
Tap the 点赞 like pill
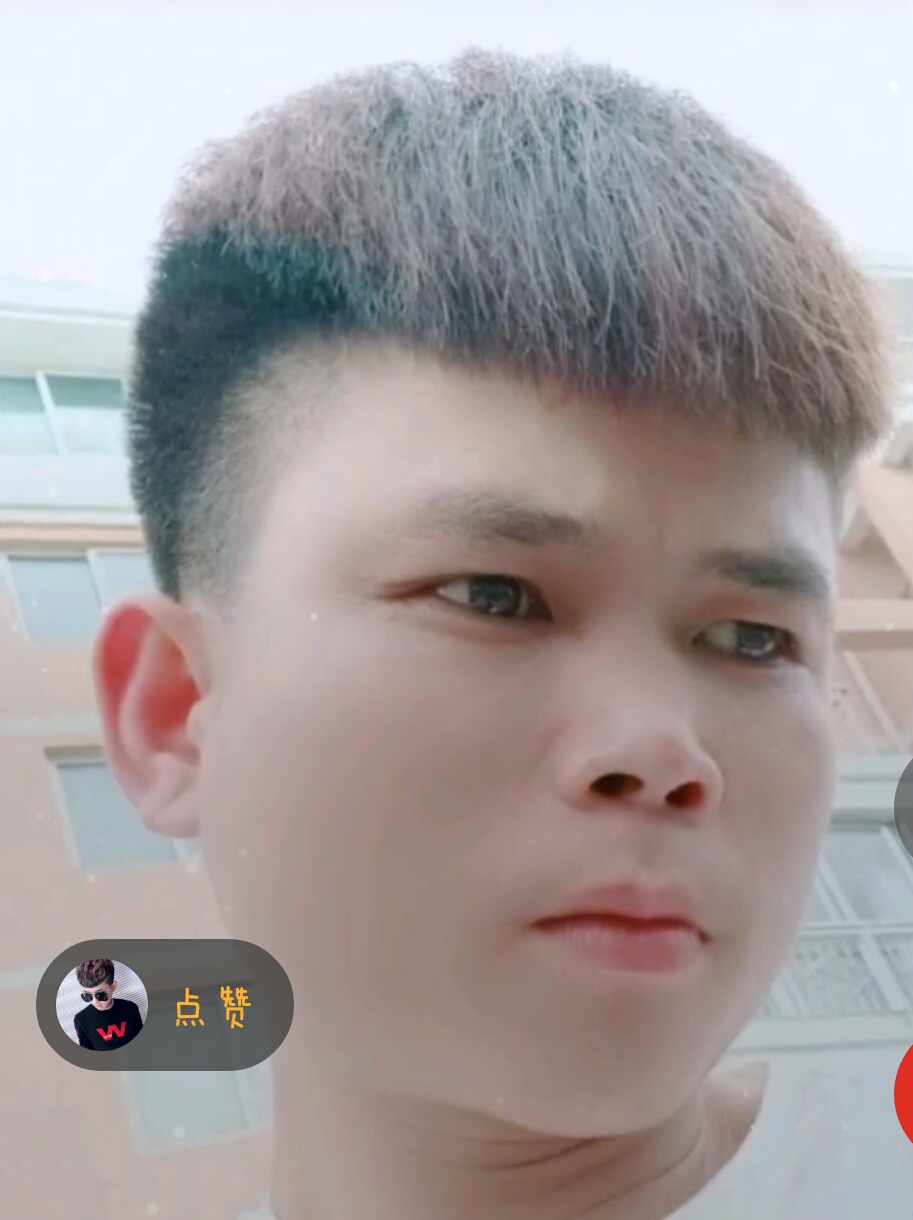[x=212, y=1006]
